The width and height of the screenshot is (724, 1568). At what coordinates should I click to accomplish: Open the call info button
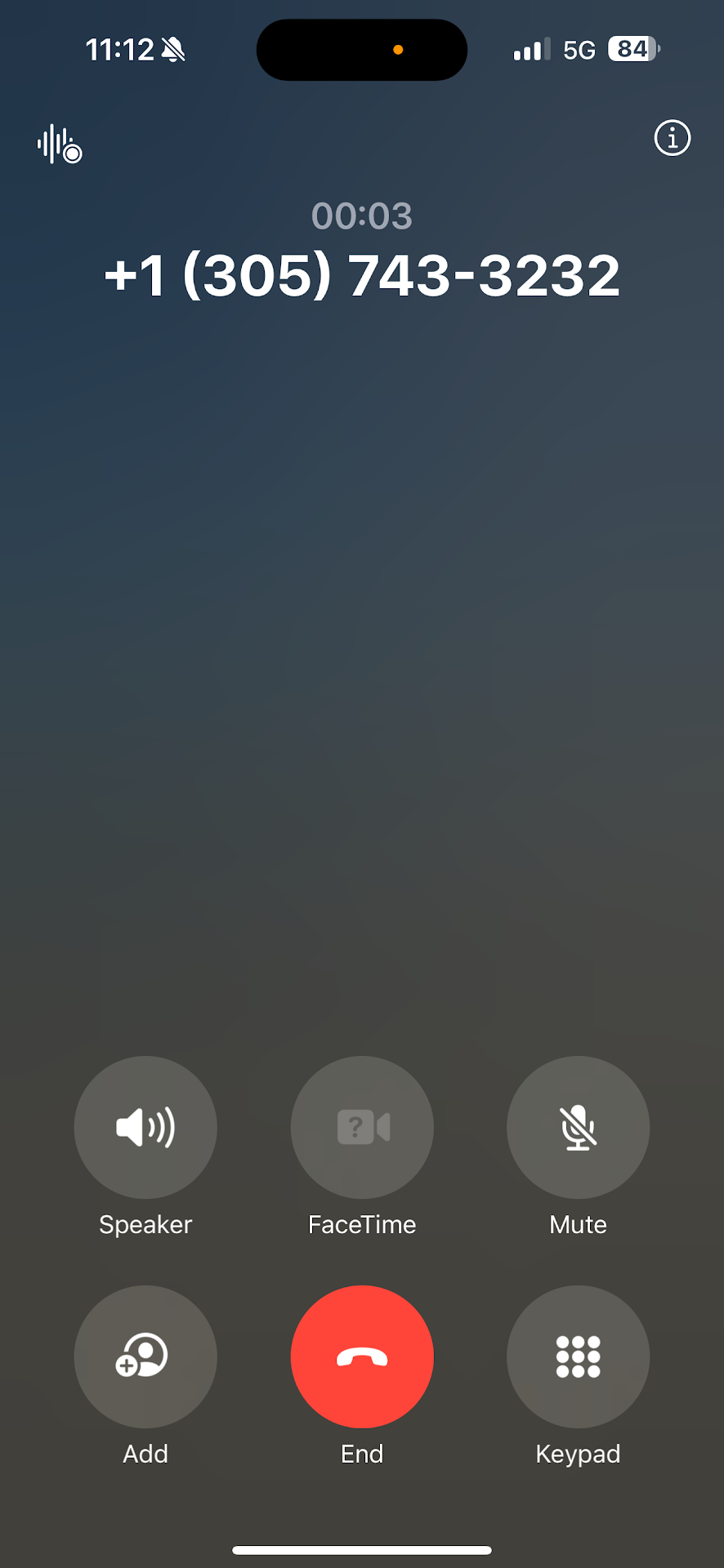click(x=672, y=138)
